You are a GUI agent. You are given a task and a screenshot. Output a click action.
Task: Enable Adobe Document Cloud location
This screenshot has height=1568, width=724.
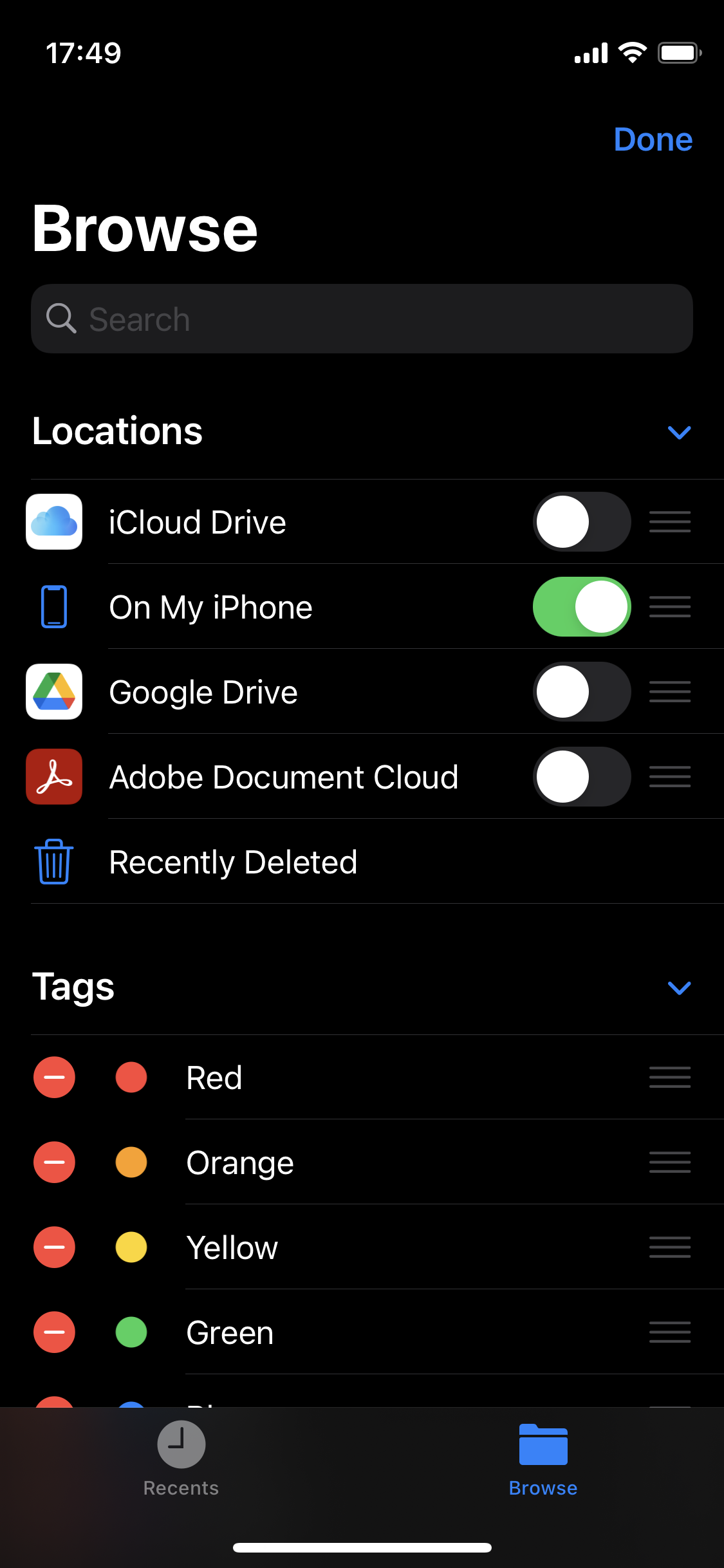pyautogui.click(x=581, y=777)
